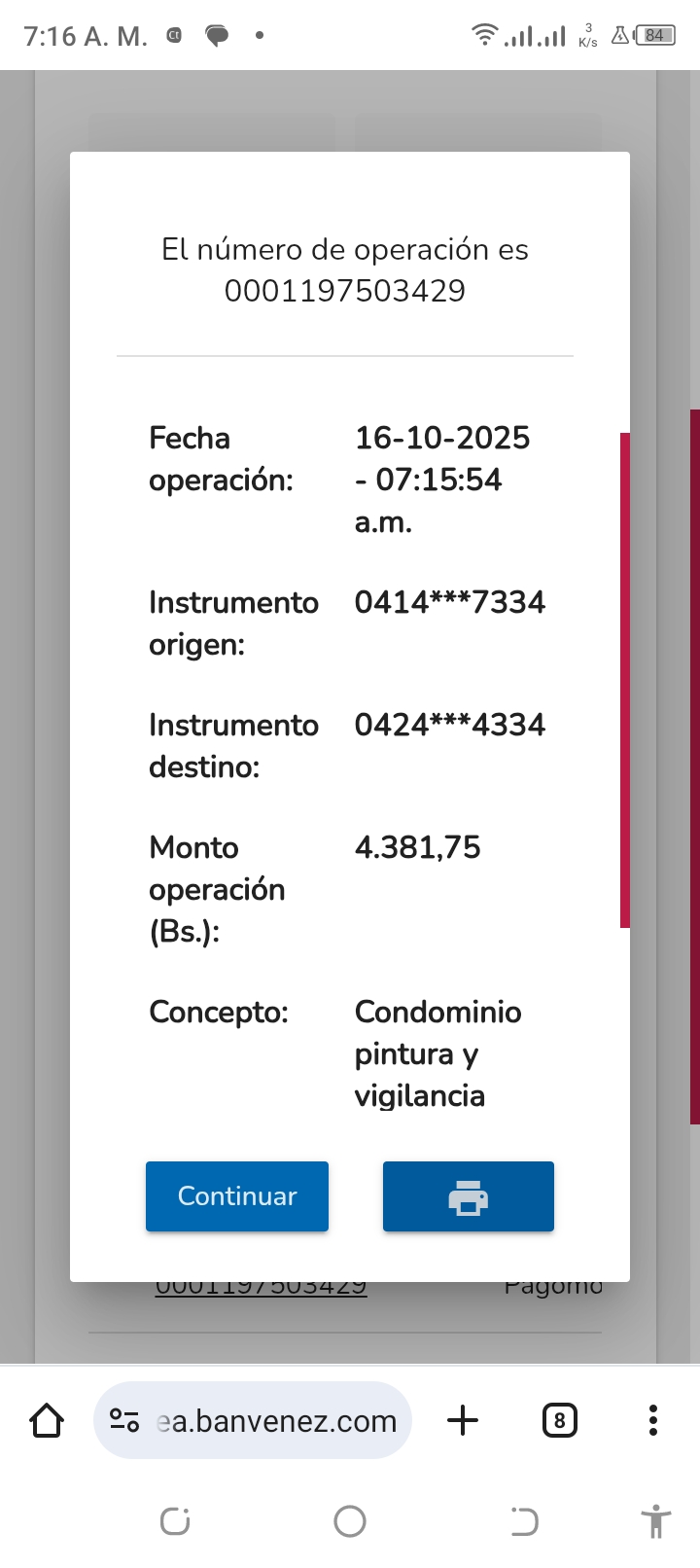The image size is (700, 1568).
Task: Open the accessibility shortcut
Action: [x=656, y=1521]
